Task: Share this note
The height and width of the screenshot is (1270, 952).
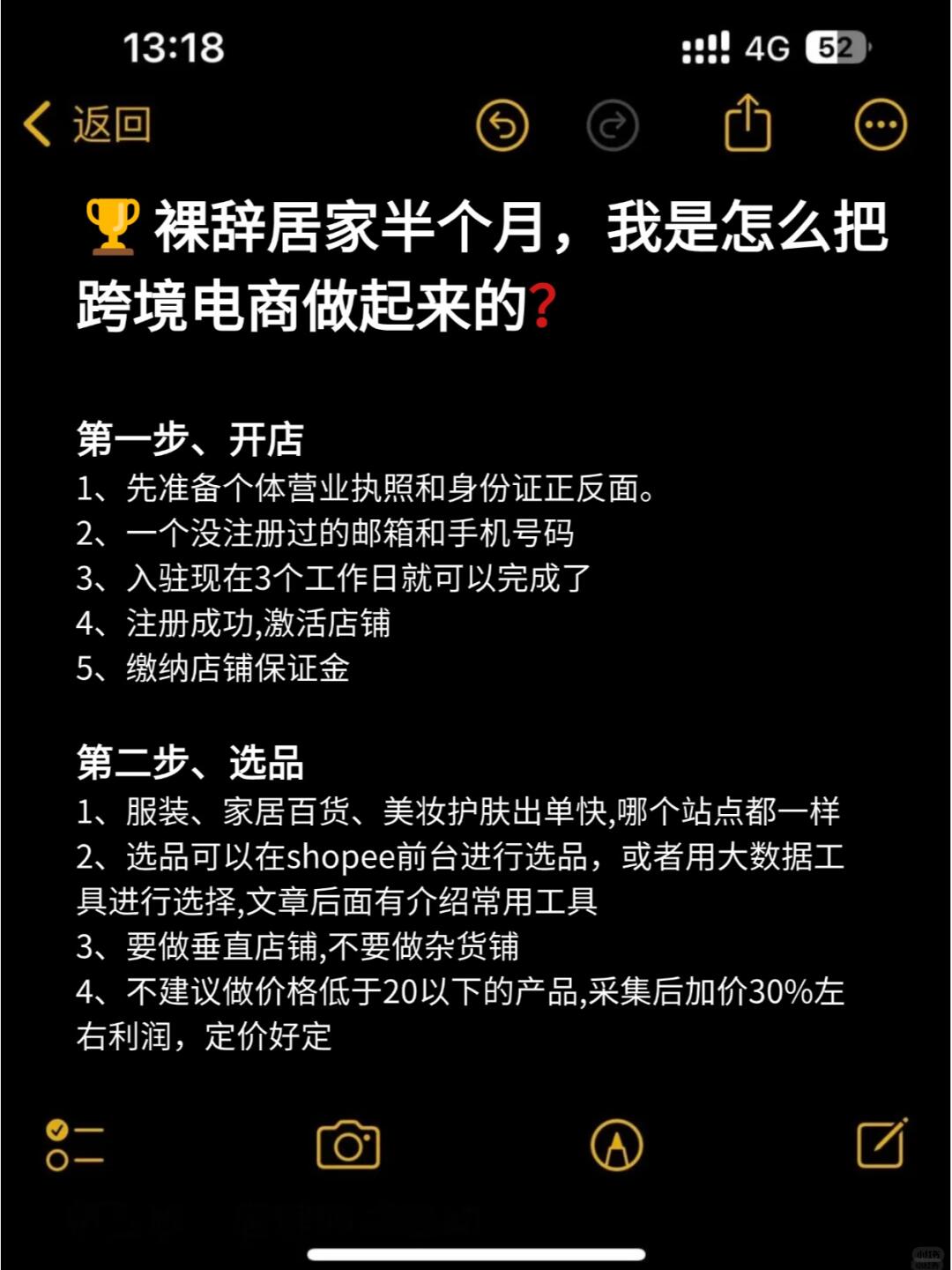Action: 747,123
